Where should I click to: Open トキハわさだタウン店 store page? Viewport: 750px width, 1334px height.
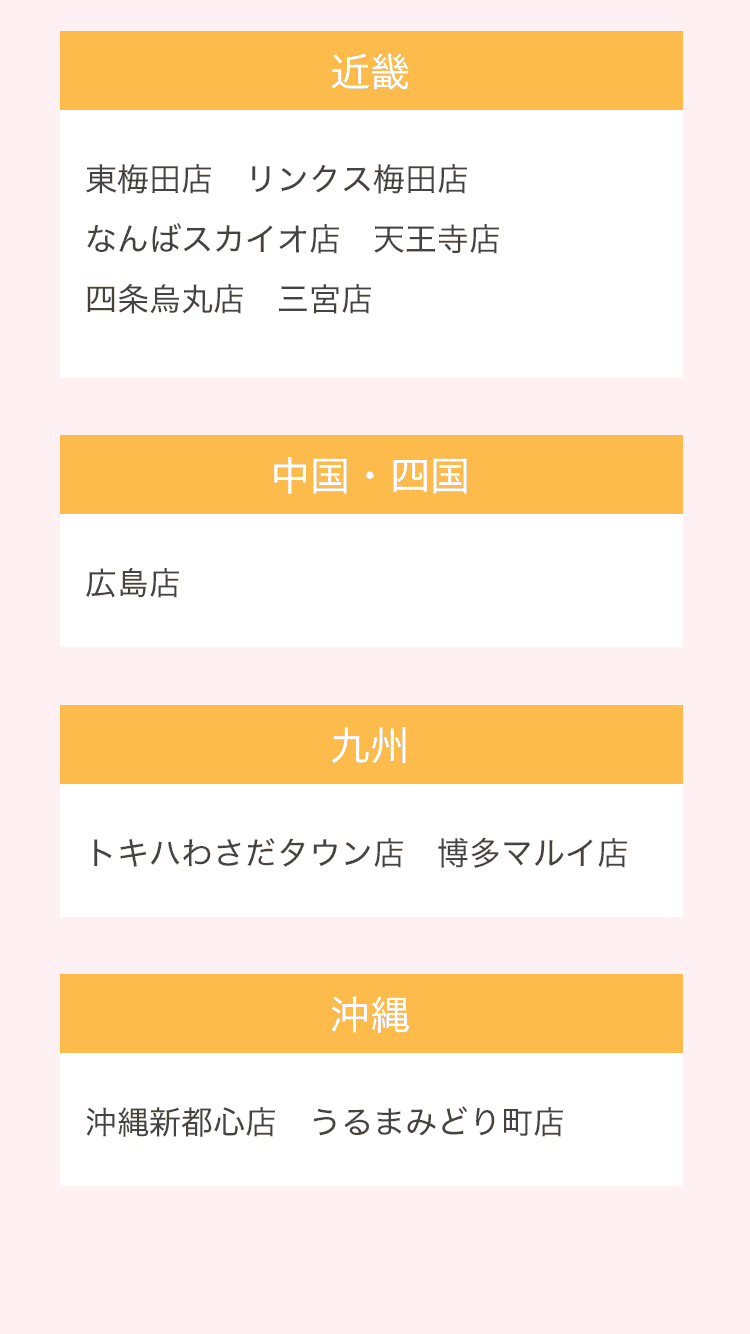click(x=245, y=854)
